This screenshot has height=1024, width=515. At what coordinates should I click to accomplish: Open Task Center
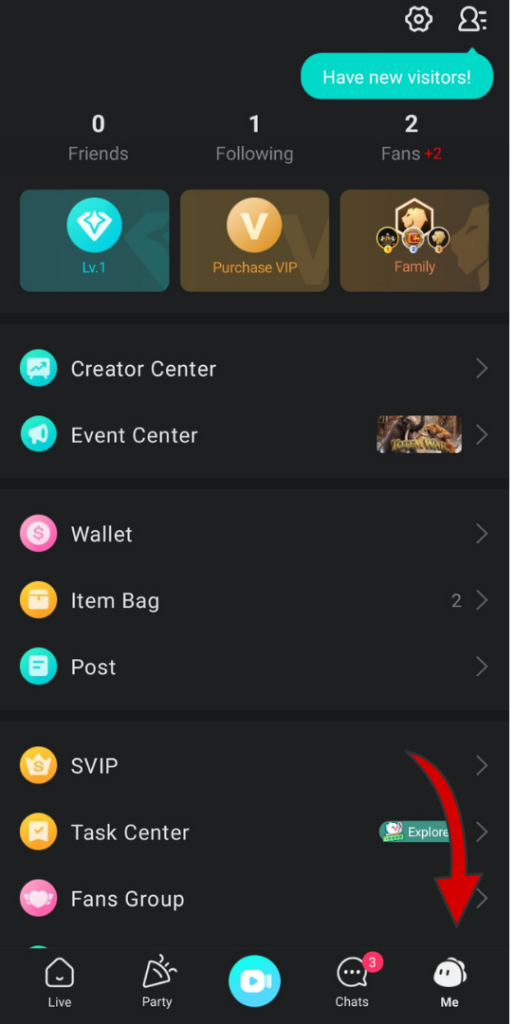click(x=255, y=832)
